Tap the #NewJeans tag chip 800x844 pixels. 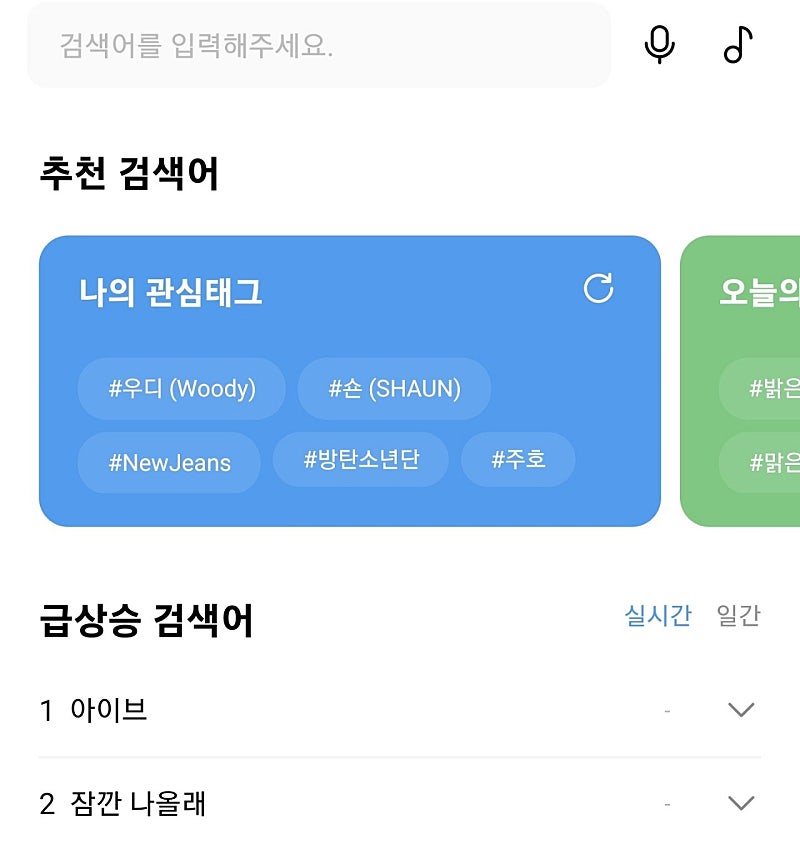169,463
